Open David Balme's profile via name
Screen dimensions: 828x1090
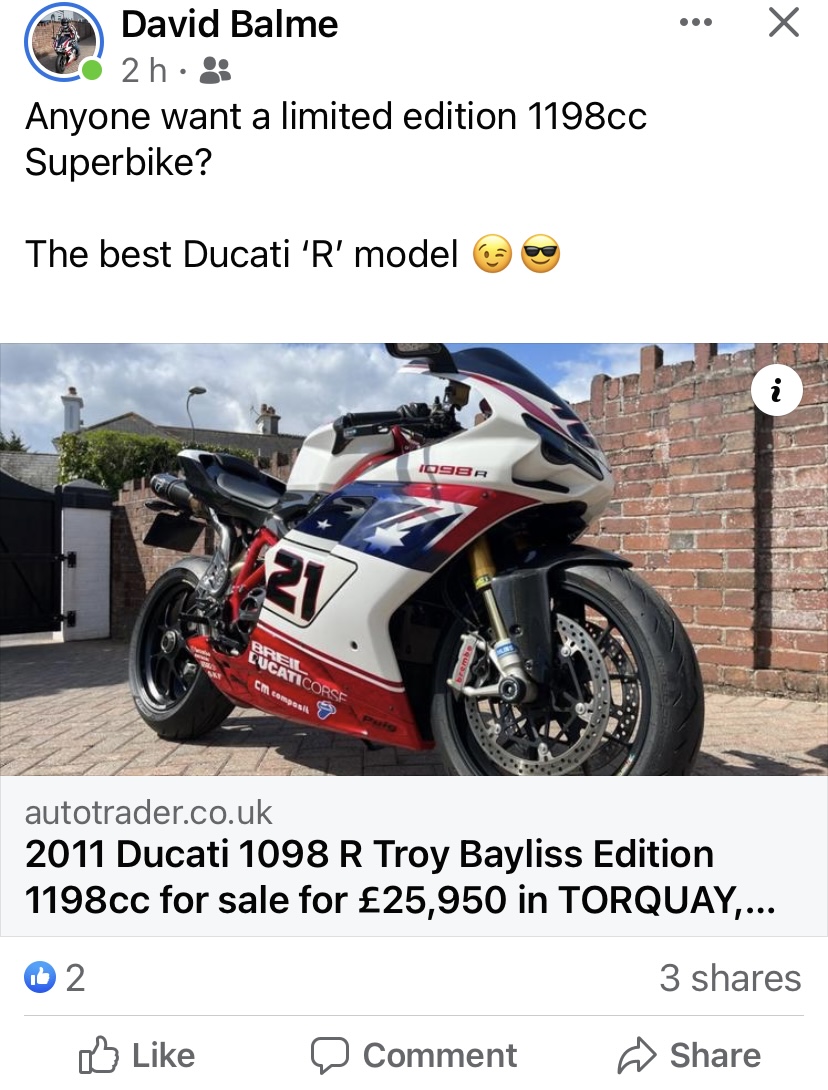pos(229,24)
